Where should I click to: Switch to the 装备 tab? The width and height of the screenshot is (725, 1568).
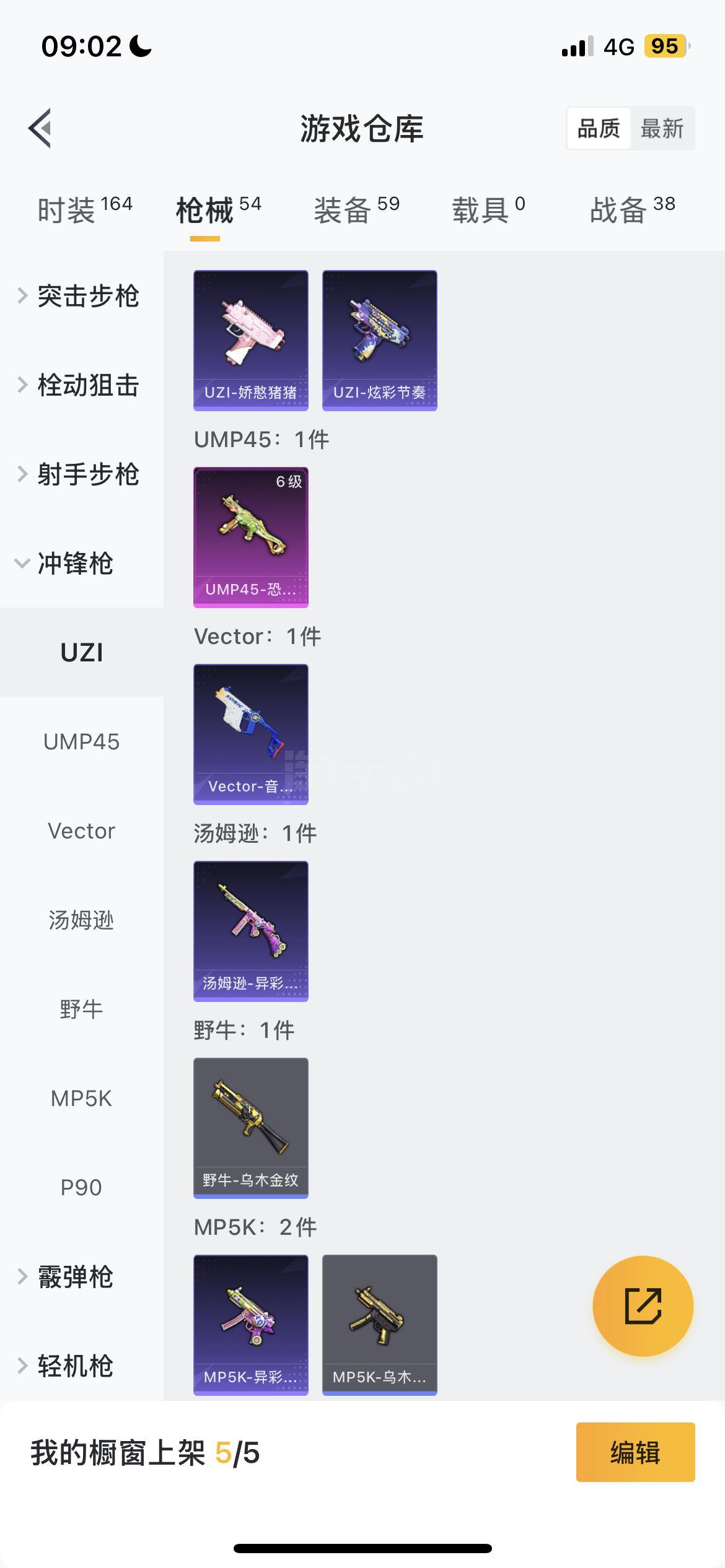click(357, 209)
